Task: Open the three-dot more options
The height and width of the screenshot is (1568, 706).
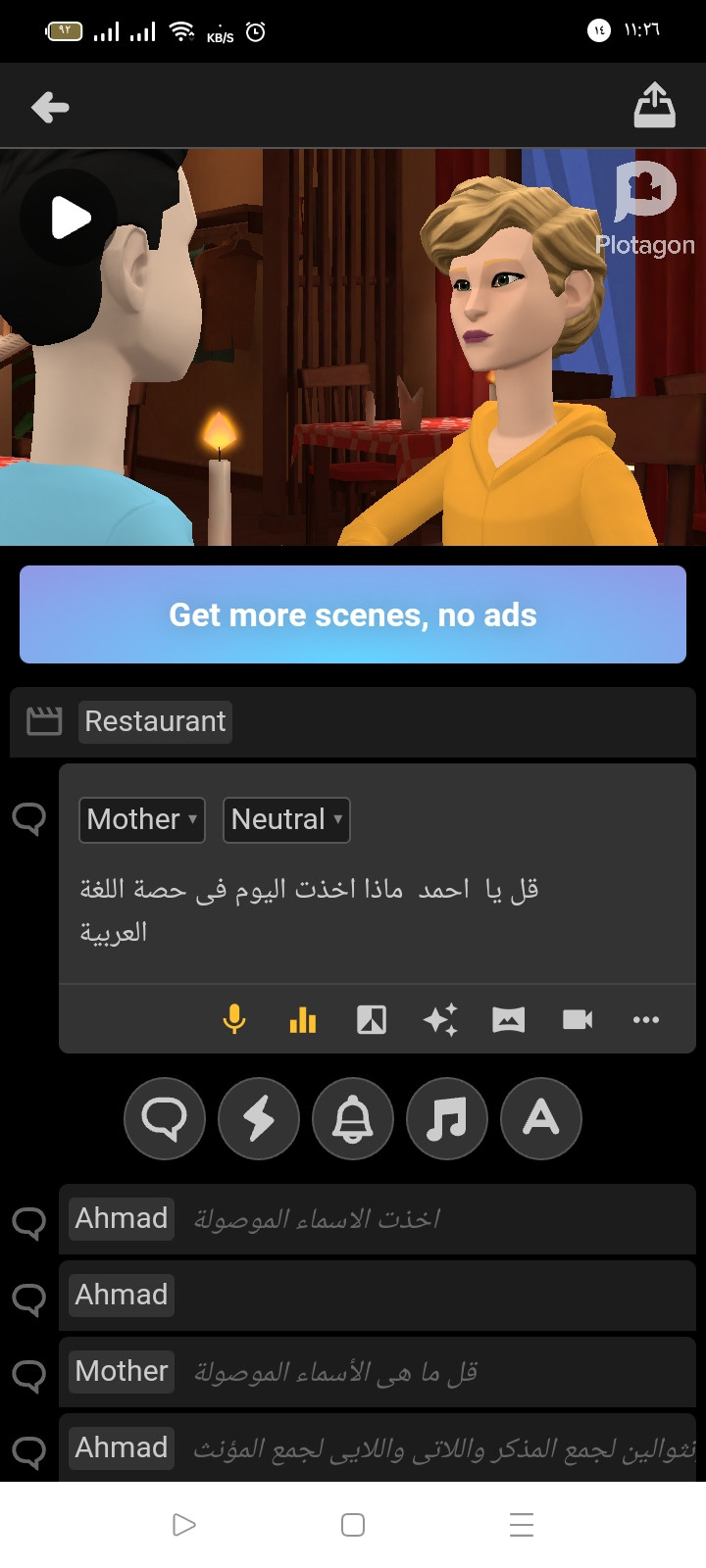Action: tap(646, 1020)
